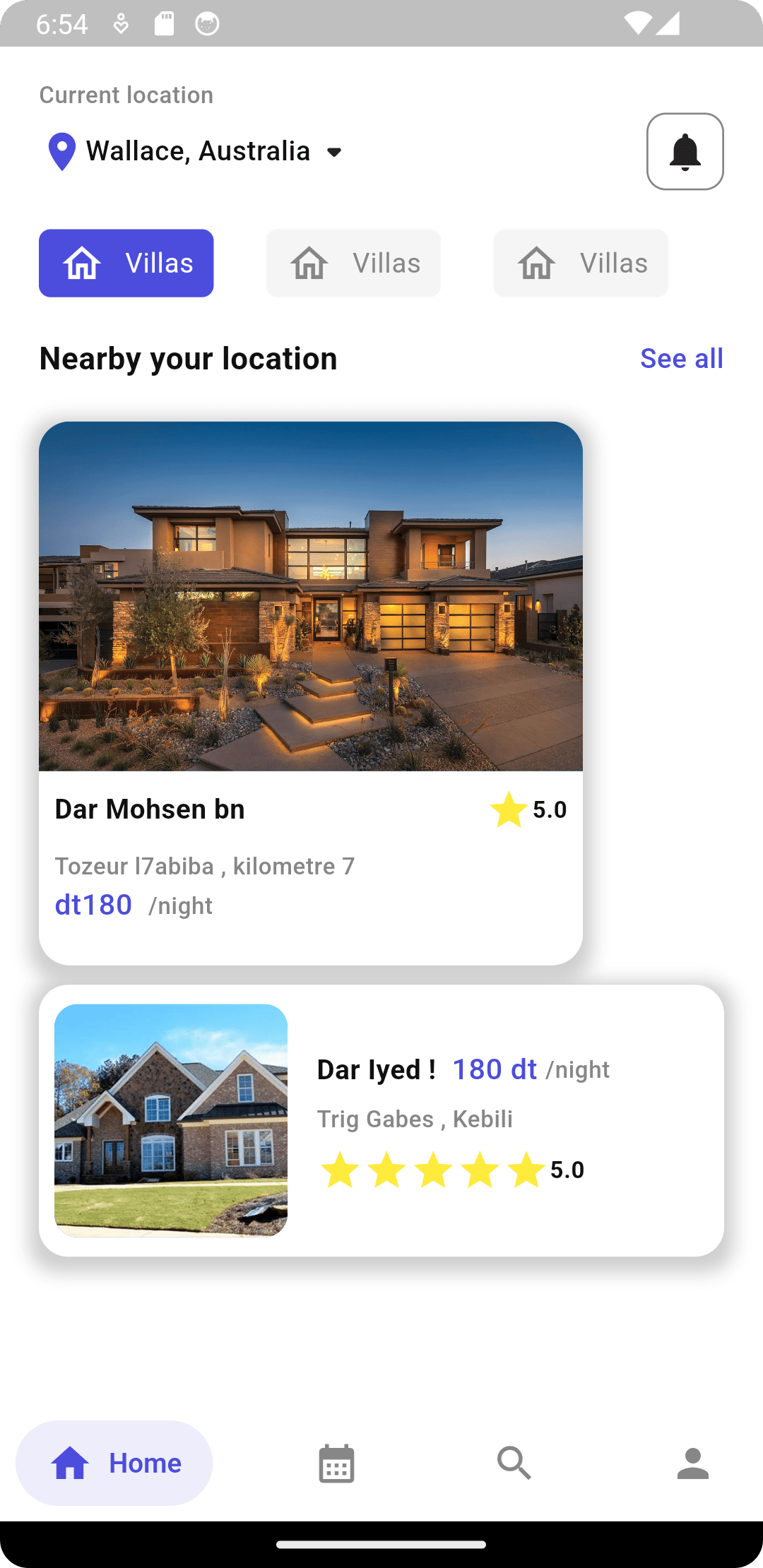Select the highlighted blue Villas chip
763x1568 pixels.
[x=126, y=263]
